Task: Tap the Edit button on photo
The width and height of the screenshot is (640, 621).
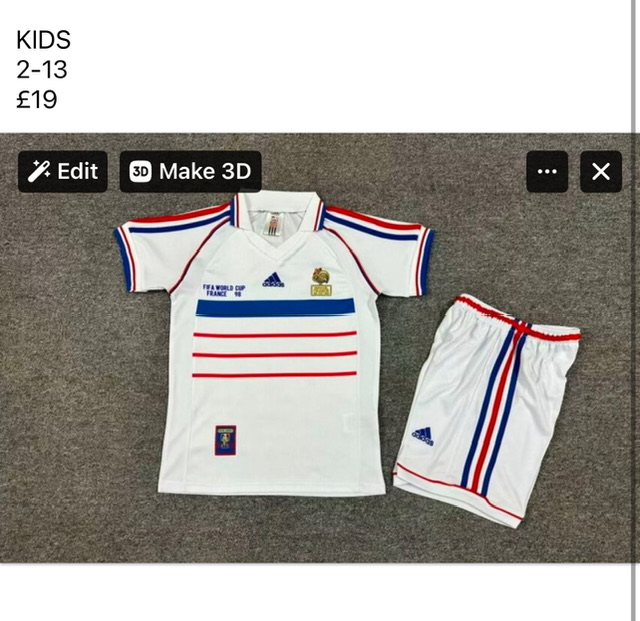Action: 62,171
